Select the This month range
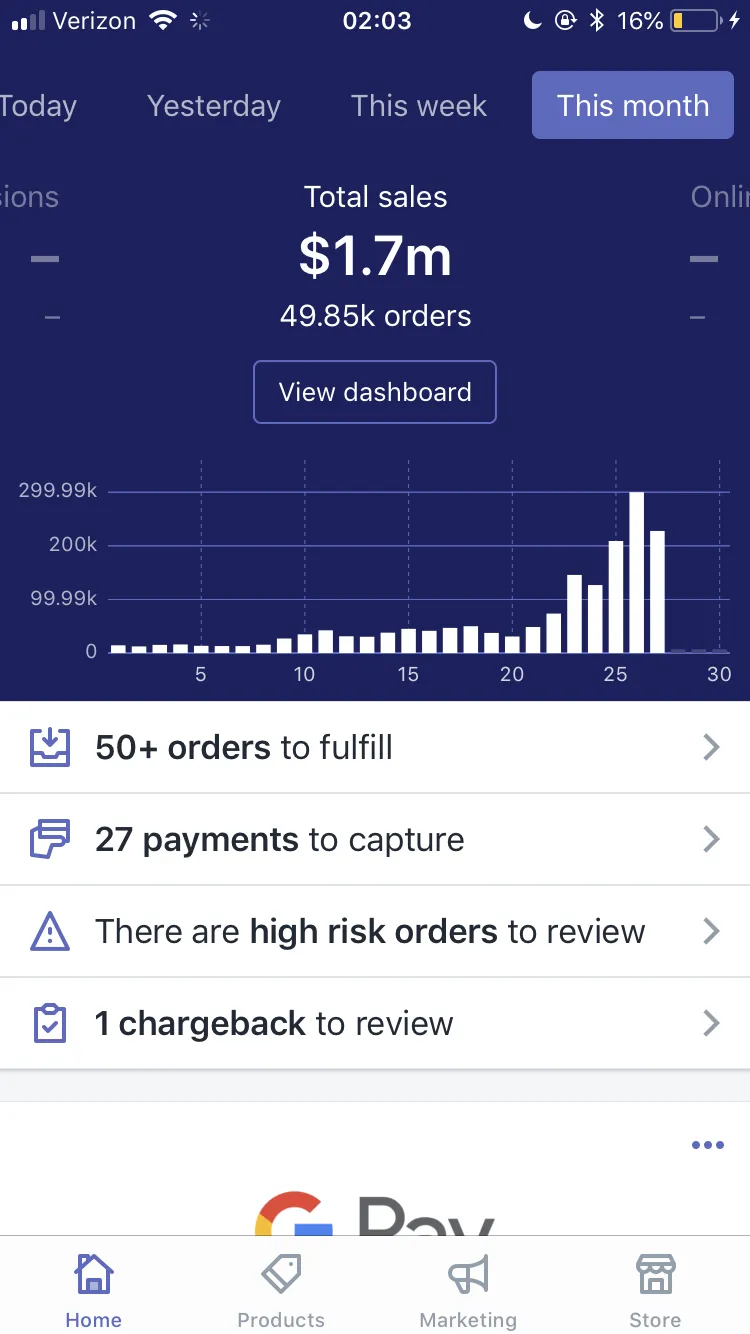The image size is (750, 1334). pos(633,105)
